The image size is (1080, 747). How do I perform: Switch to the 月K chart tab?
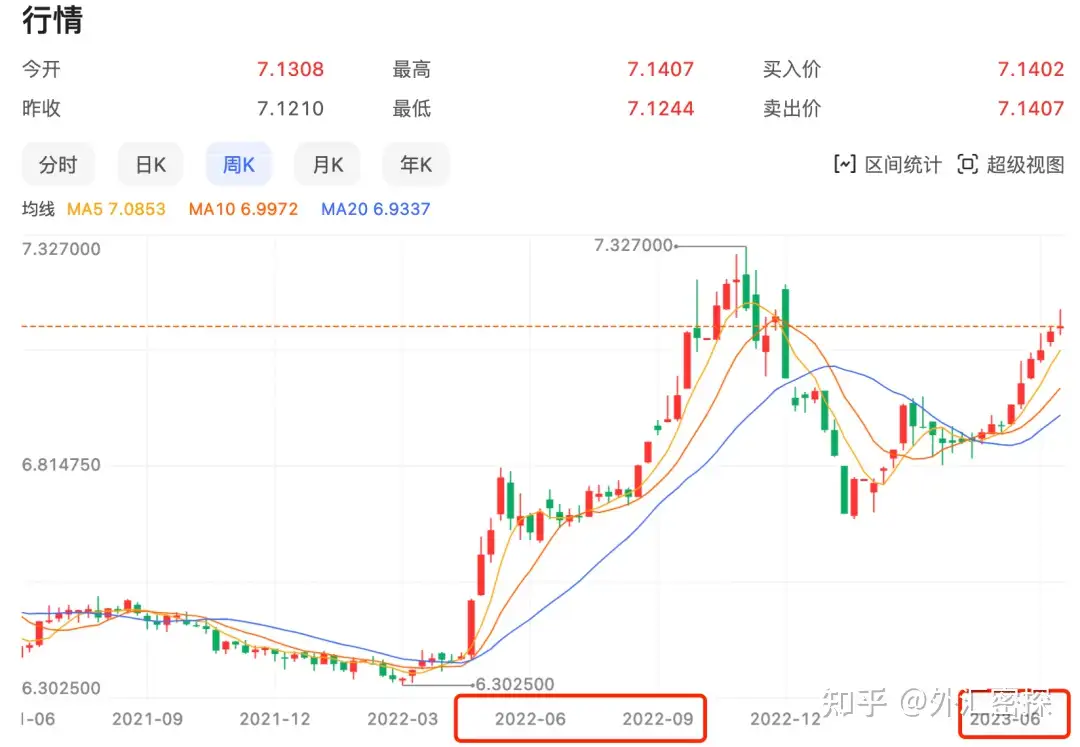click(x=328, y=165)
